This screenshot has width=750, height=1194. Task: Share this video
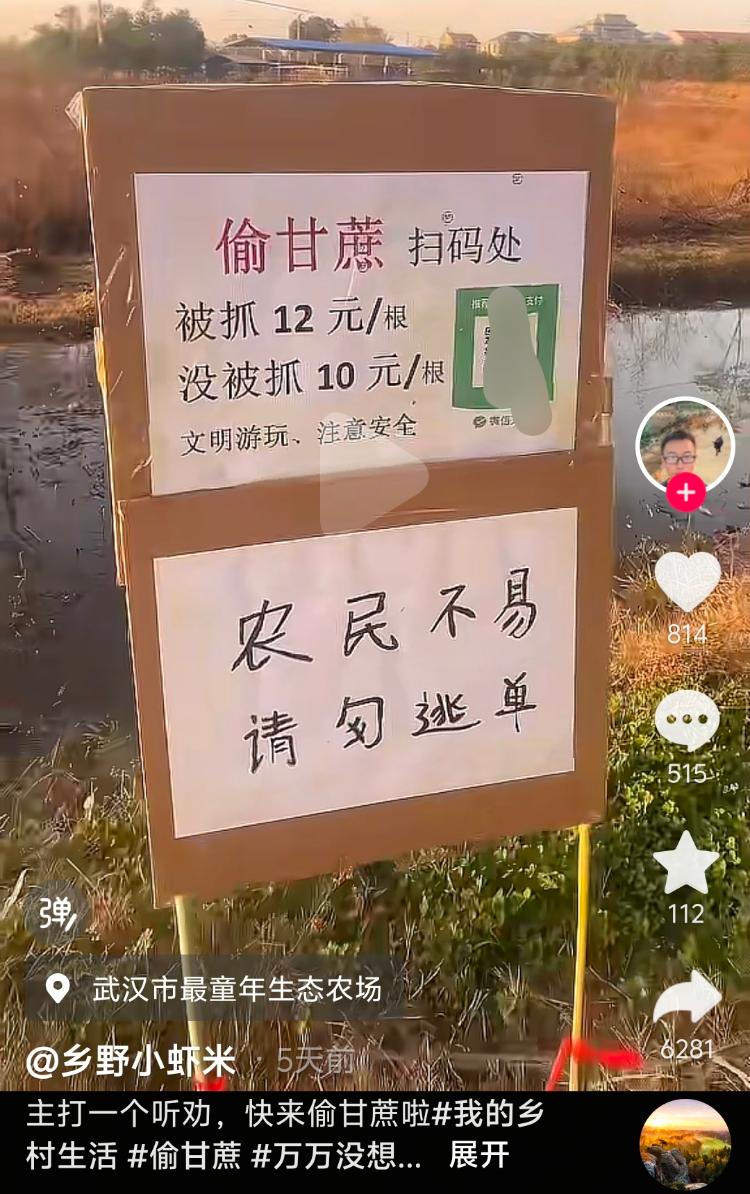click(x=687, y=1000)
